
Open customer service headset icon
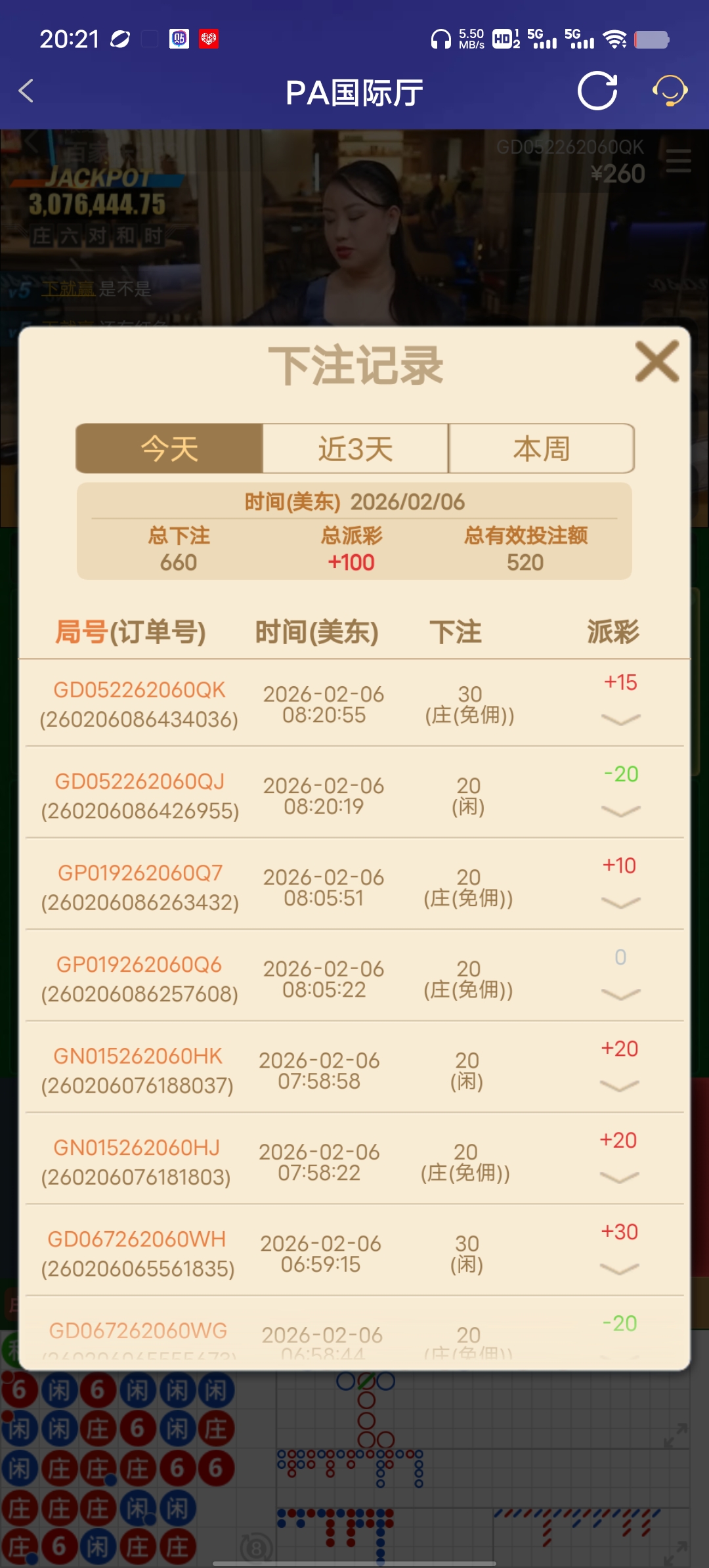coord(668,92)
